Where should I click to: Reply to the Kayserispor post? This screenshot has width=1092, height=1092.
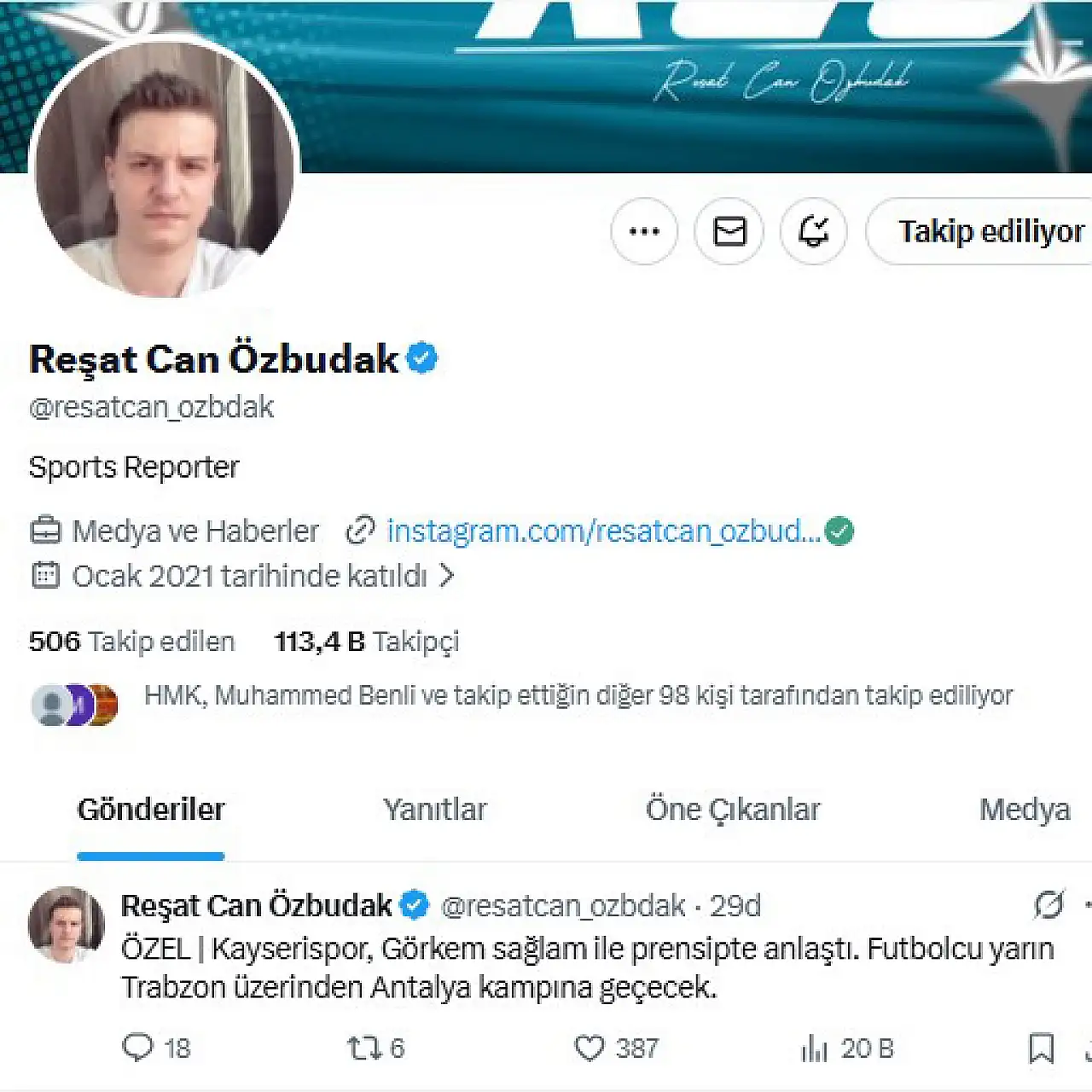[x=138, y=1048]
